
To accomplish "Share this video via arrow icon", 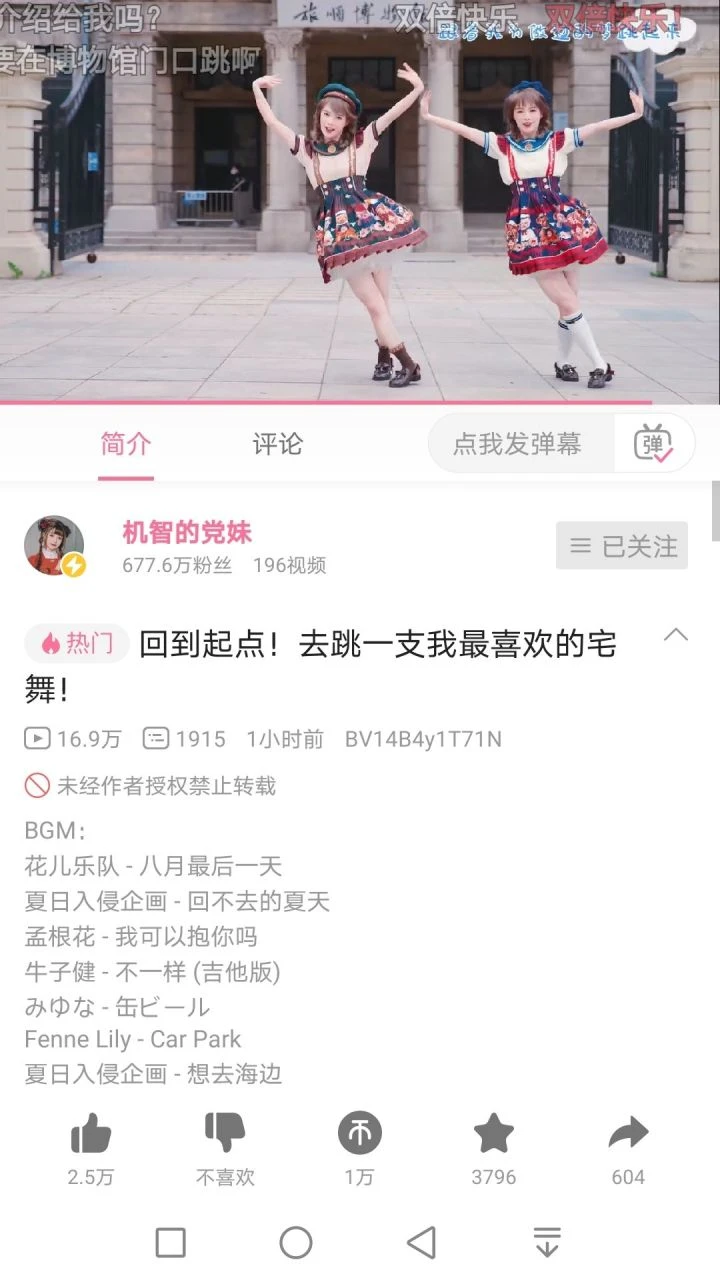I will tap(628, 1134).
